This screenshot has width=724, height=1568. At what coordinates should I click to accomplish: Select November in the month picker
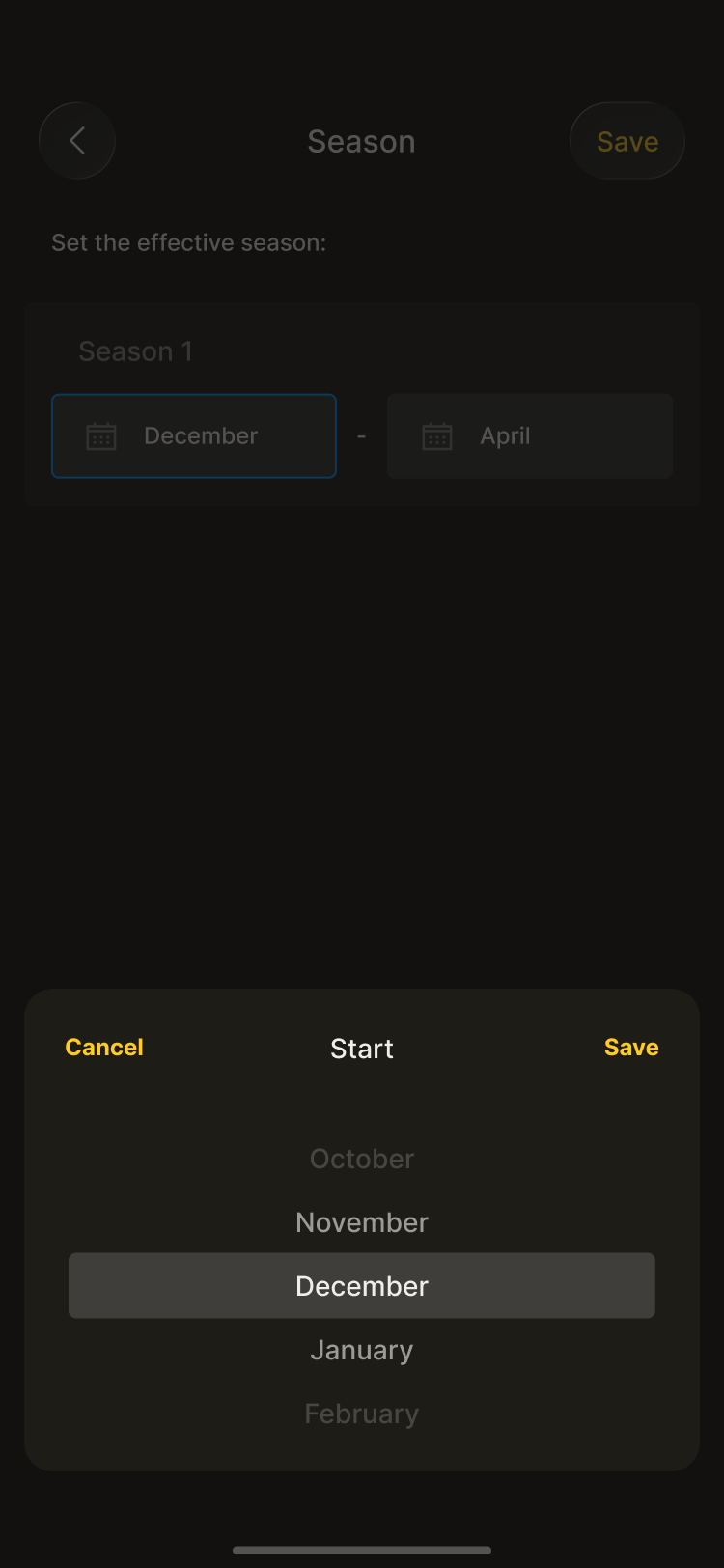pyautogui.click(x=362, y=1222)
